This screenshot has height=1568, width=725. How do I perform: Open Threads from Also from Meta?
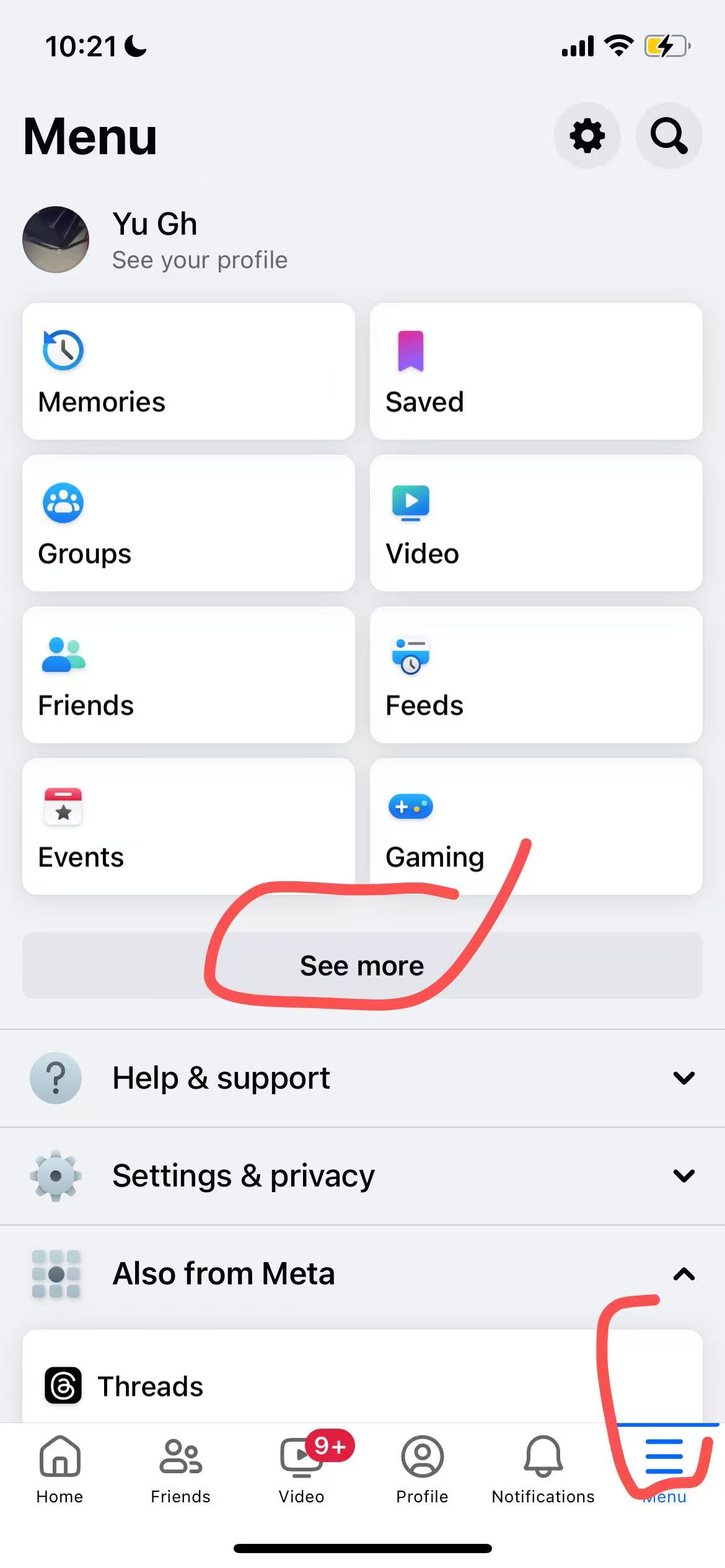pos(151,1386)
